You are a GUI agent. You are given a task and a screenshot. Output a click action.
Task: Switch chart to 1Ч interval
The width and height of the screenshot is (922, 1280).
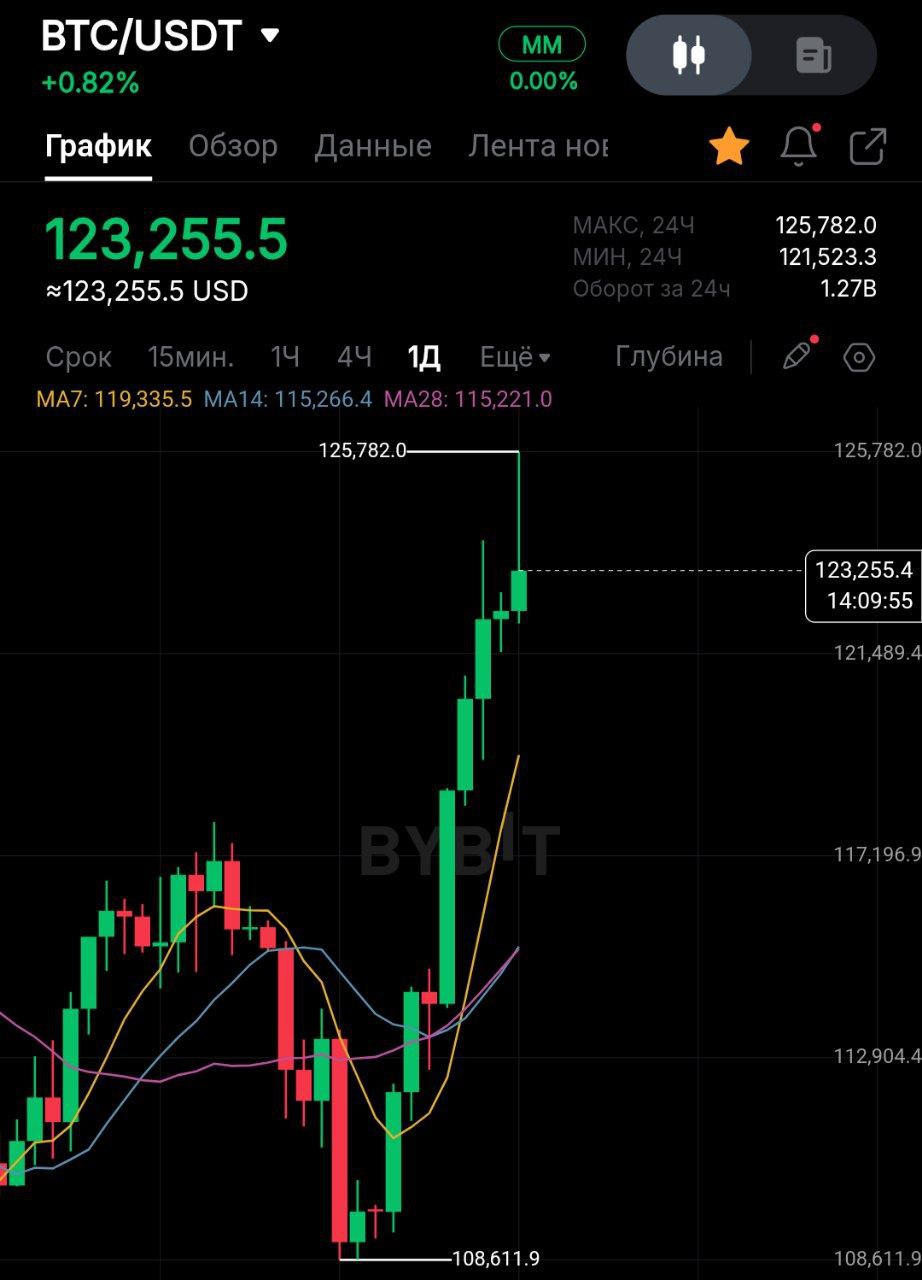285,357
